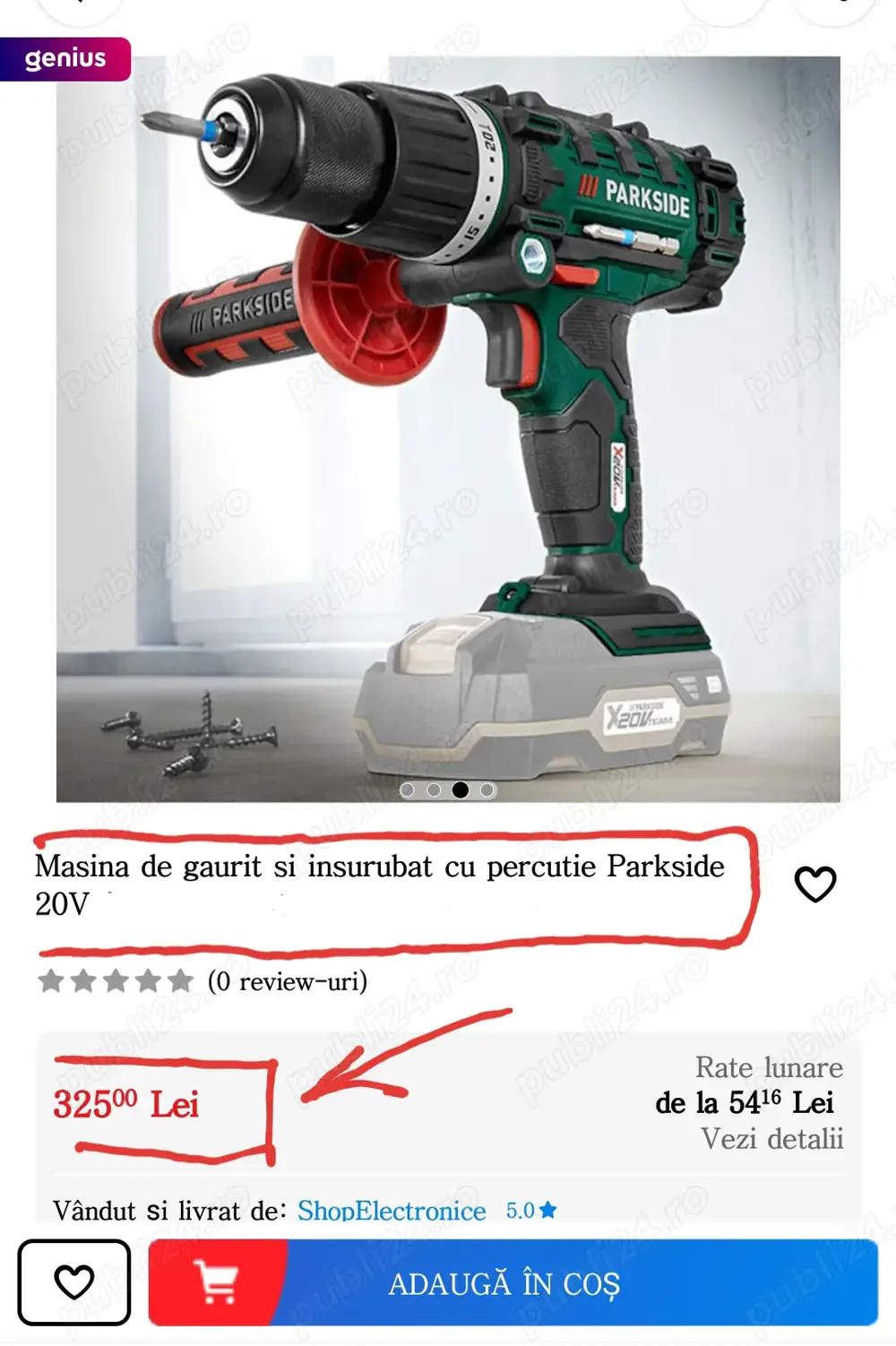Select the fourth image carousel dot
Viewport: 896px width, 1346px height.
click(x=487, y=789)
